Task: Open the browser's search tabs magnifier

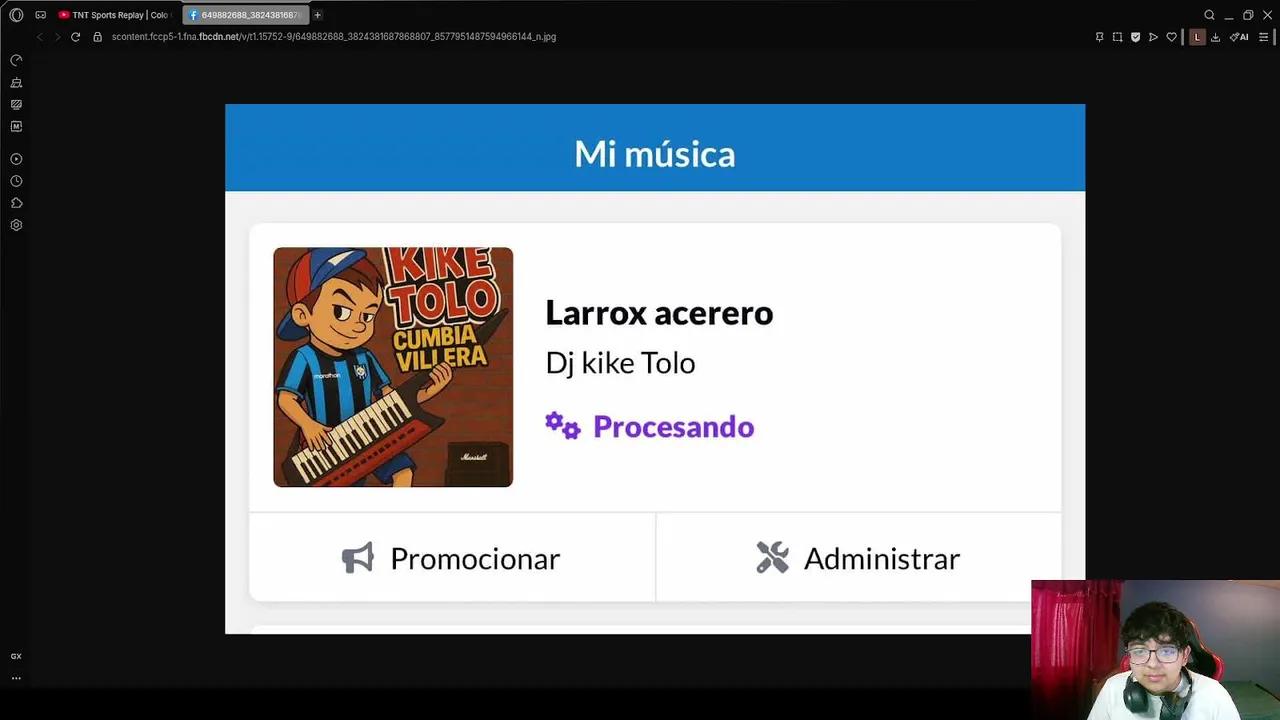Action: click(1209, 15)
